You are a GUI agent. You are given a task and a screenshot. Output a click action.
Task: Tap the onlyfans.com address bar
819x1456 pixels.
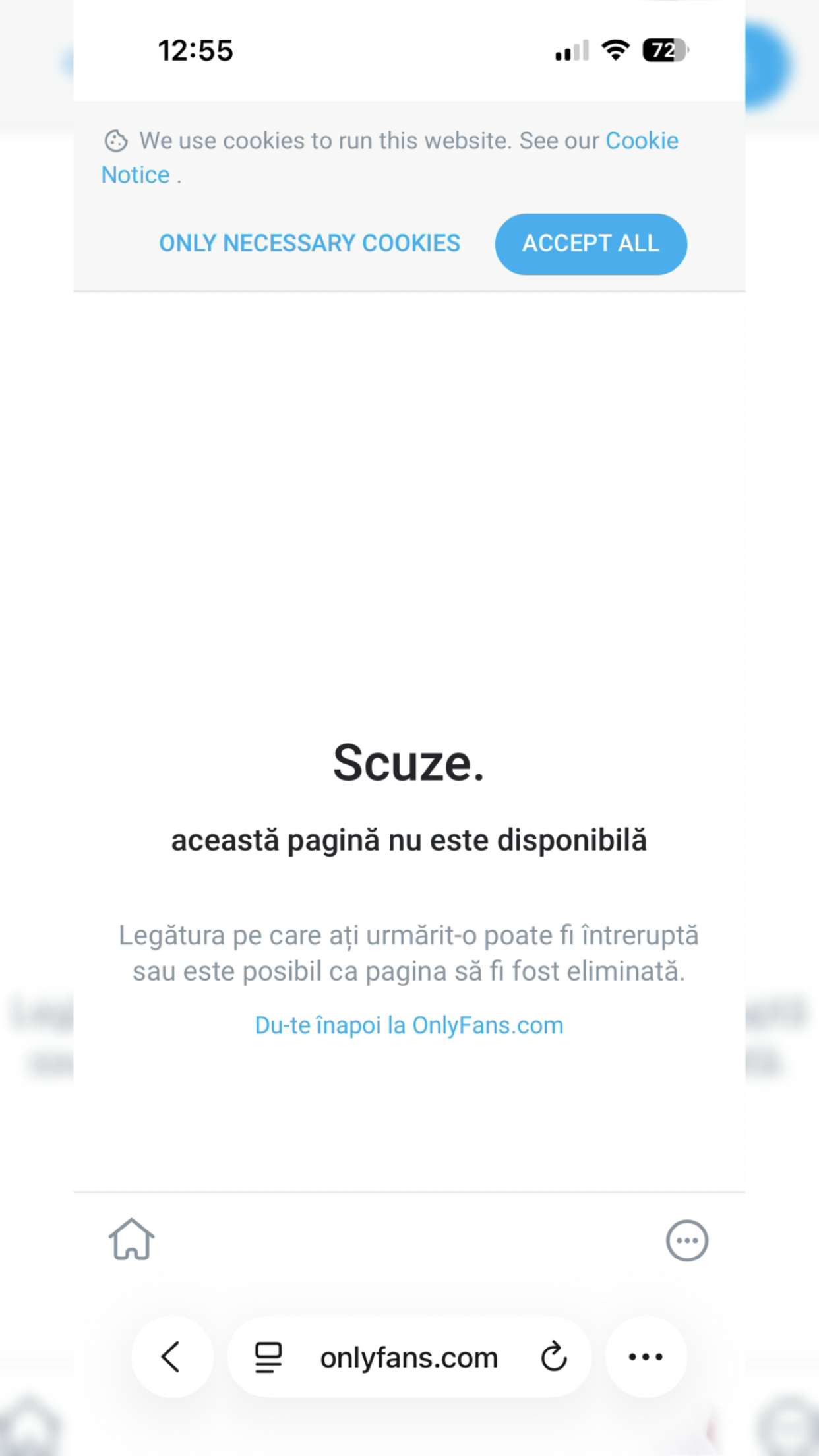pyautogui.click(x=409, y=1358)
